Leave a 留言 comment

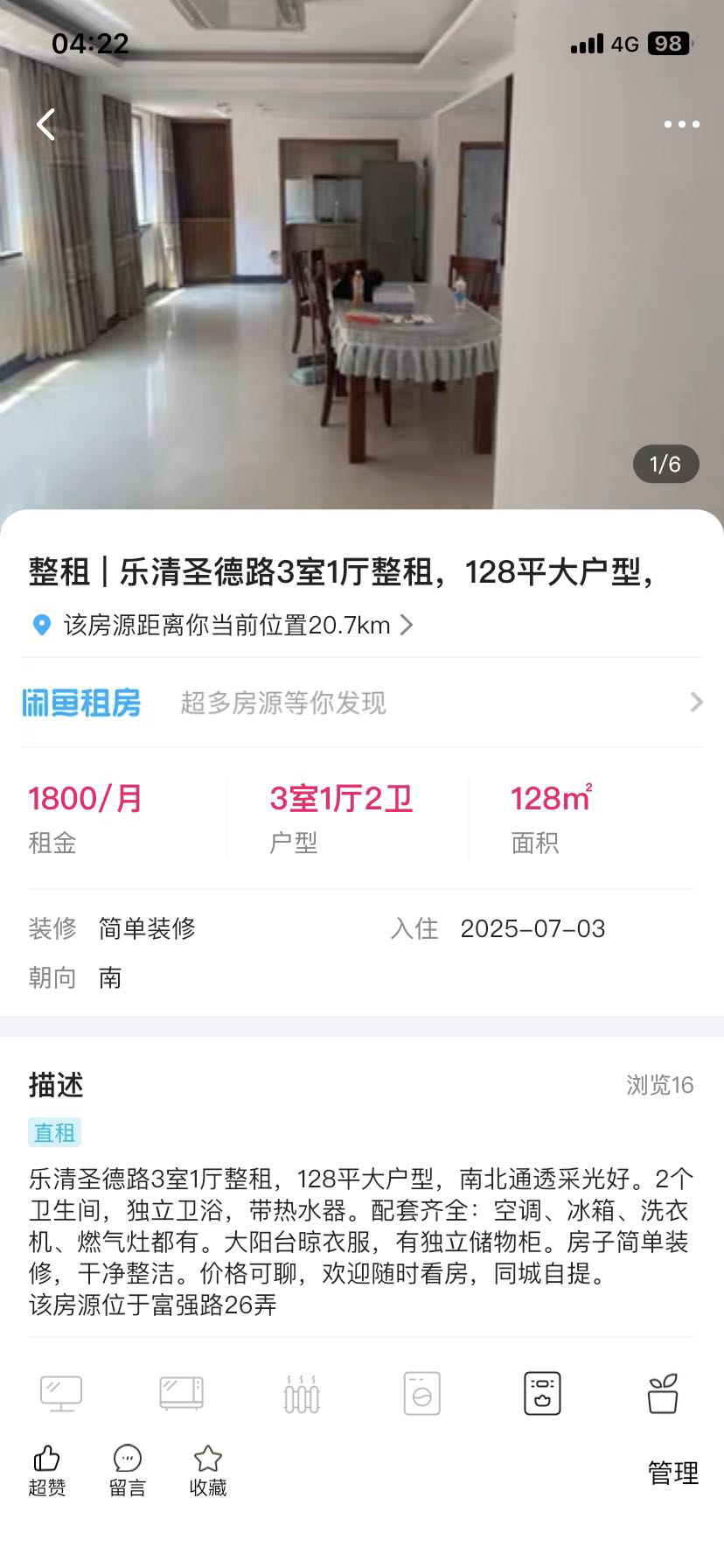(128, 1471)
